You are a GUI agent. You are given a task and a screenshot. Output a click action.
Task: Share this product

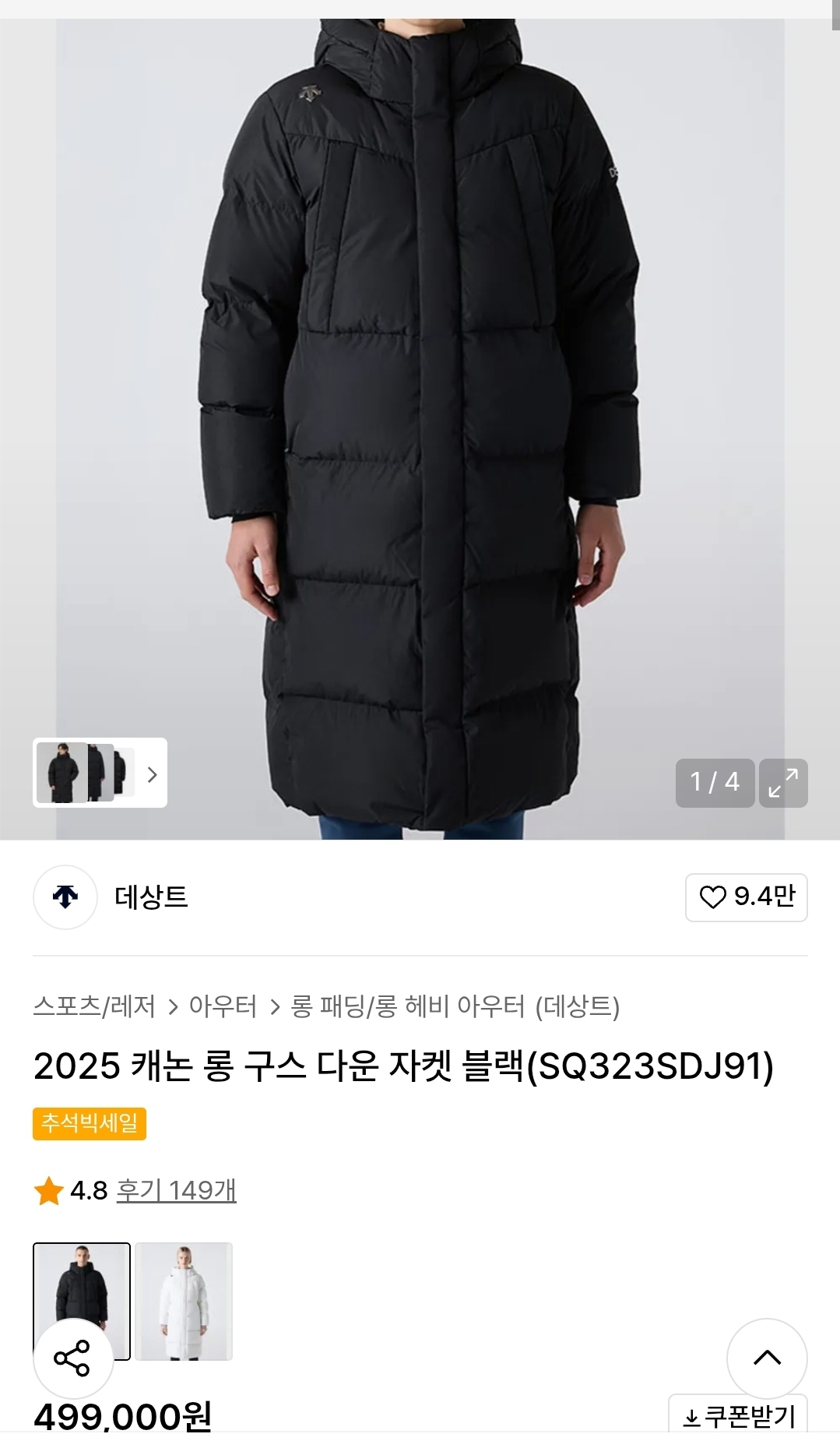(x=72, y=1358)
